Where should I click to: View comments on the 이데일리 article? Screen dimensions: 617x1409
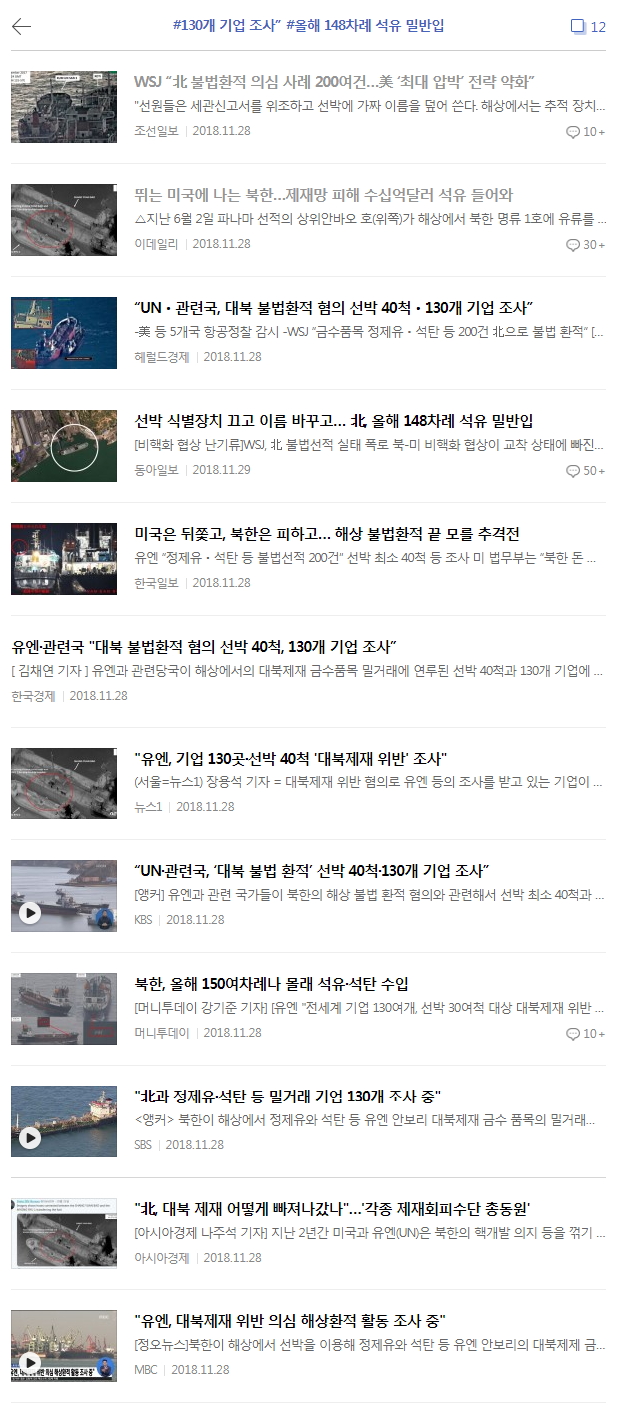point(586,245)
